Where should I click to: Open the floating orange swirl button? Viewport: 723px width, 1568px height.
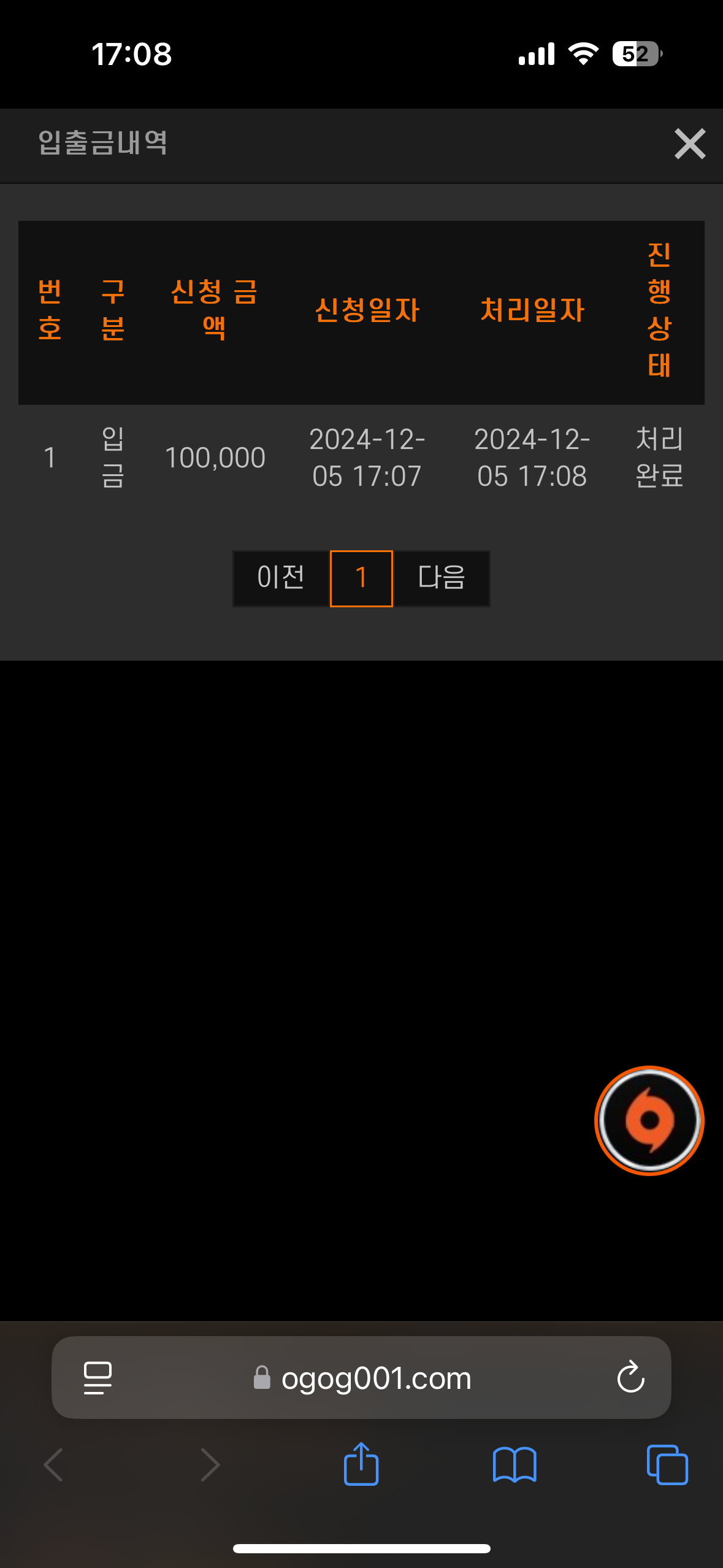(x=649, y=1121)
